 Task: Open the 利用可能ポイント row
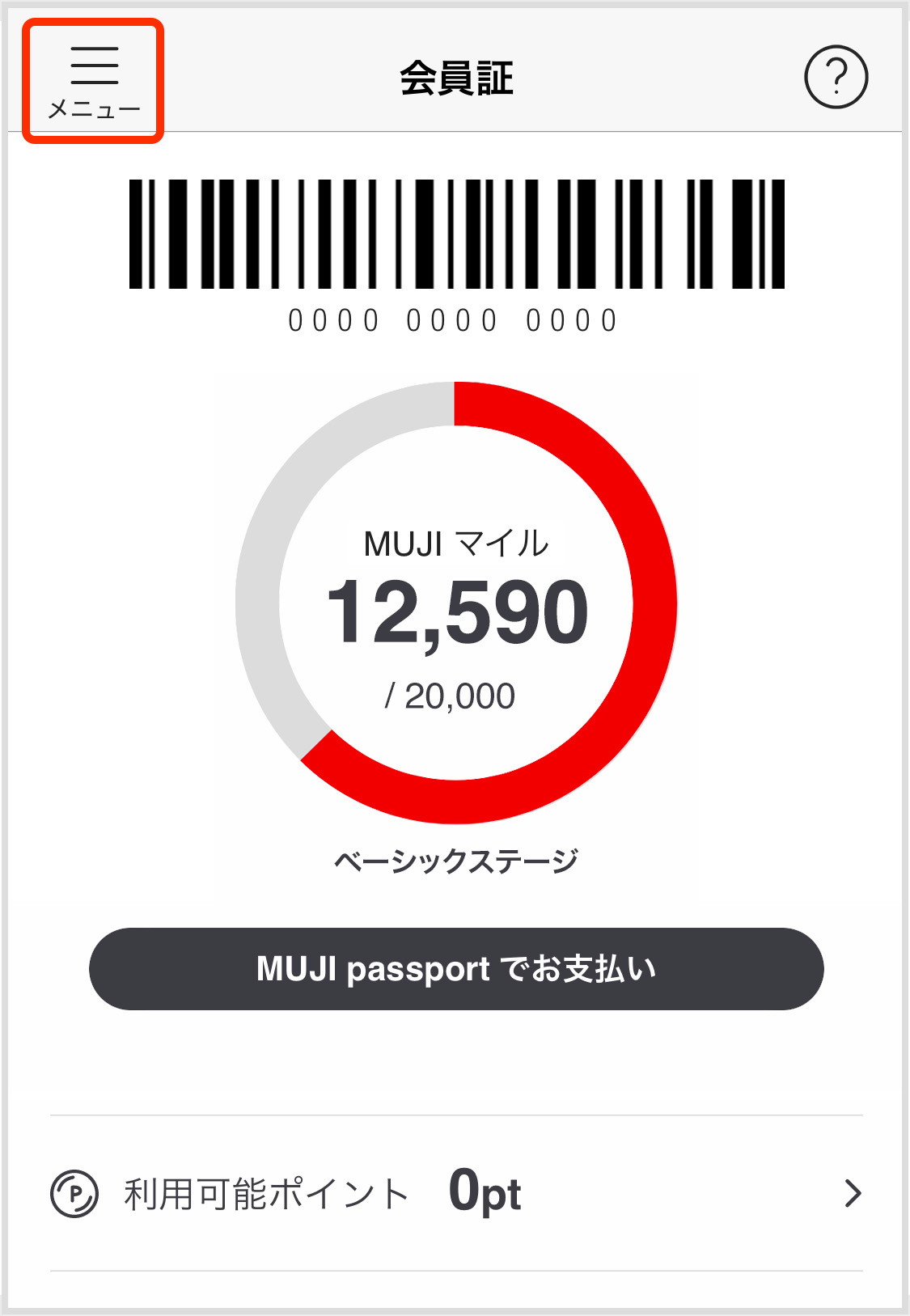[456, 1192]
